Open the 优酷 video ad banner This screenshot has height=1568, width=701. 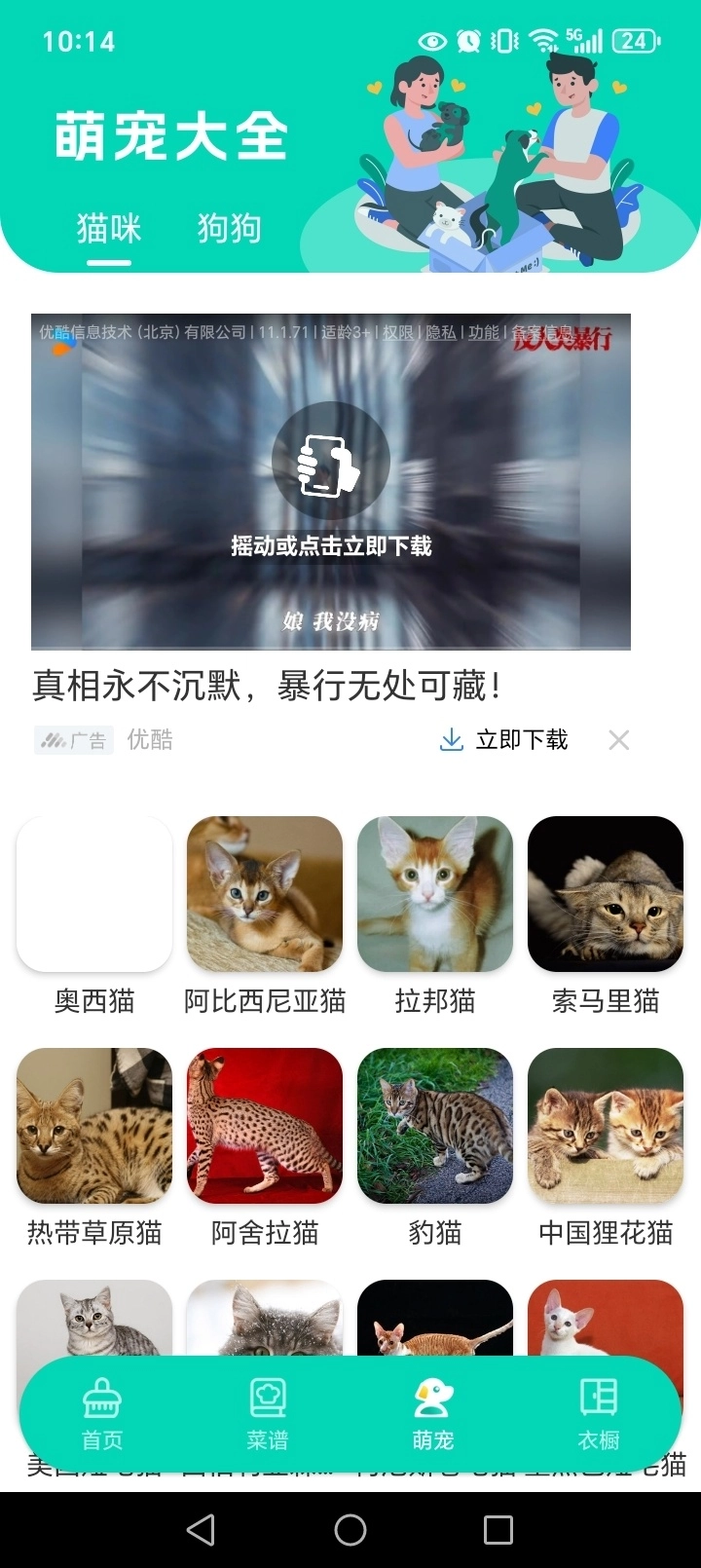(331, 481)
